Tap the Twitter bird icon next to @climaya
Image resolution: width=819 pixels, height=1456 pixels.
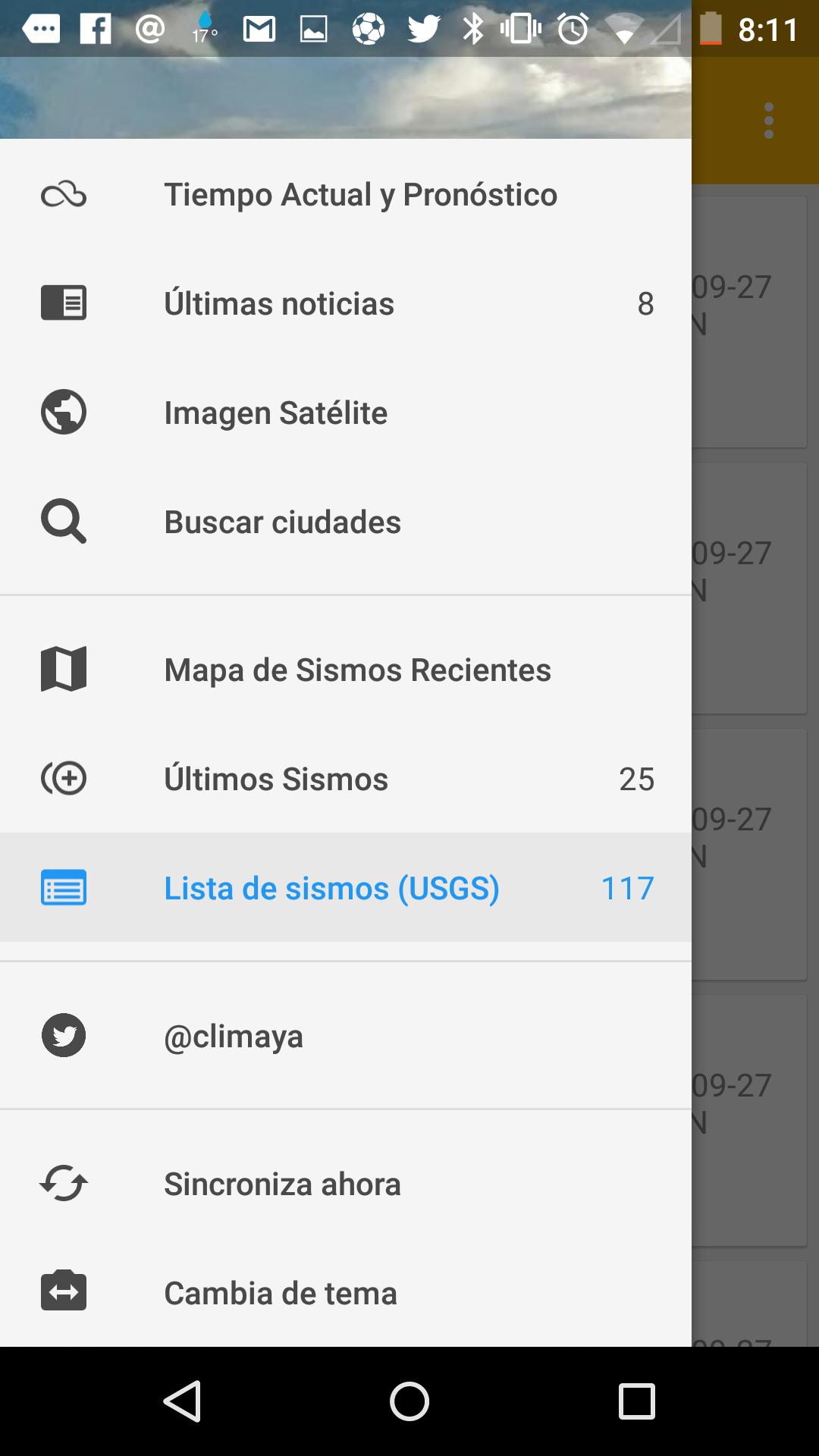(64, 1035)
